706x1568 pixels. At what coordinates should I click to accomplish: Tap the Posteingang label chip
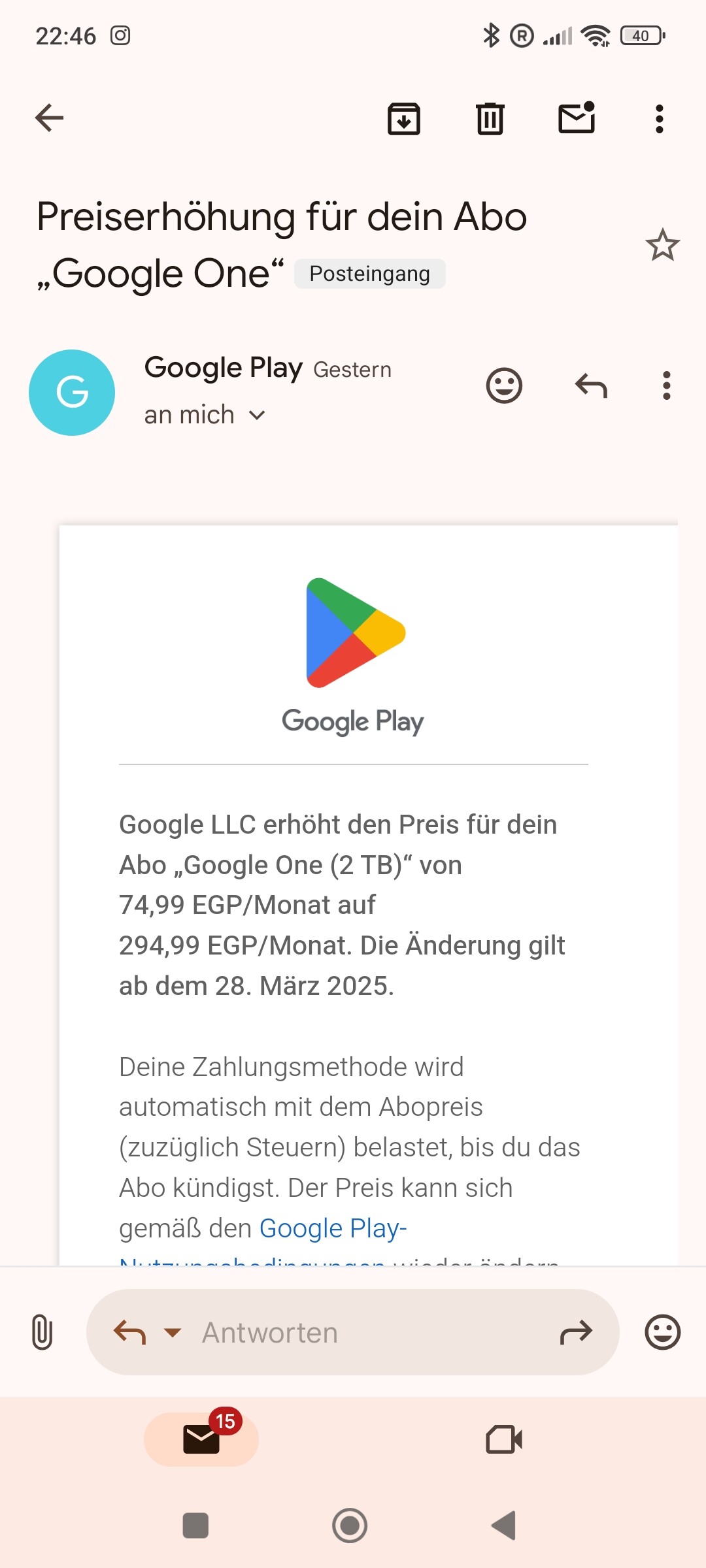tap(369, 274)
